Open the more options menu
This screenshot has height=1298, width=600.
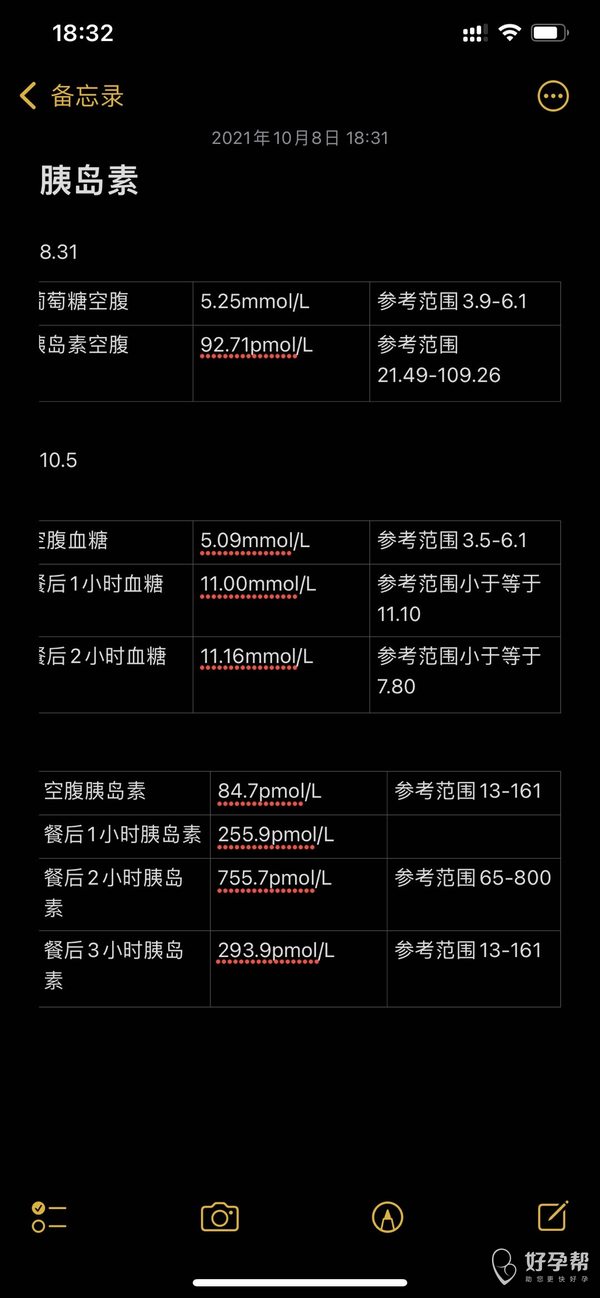click(553, 96)
